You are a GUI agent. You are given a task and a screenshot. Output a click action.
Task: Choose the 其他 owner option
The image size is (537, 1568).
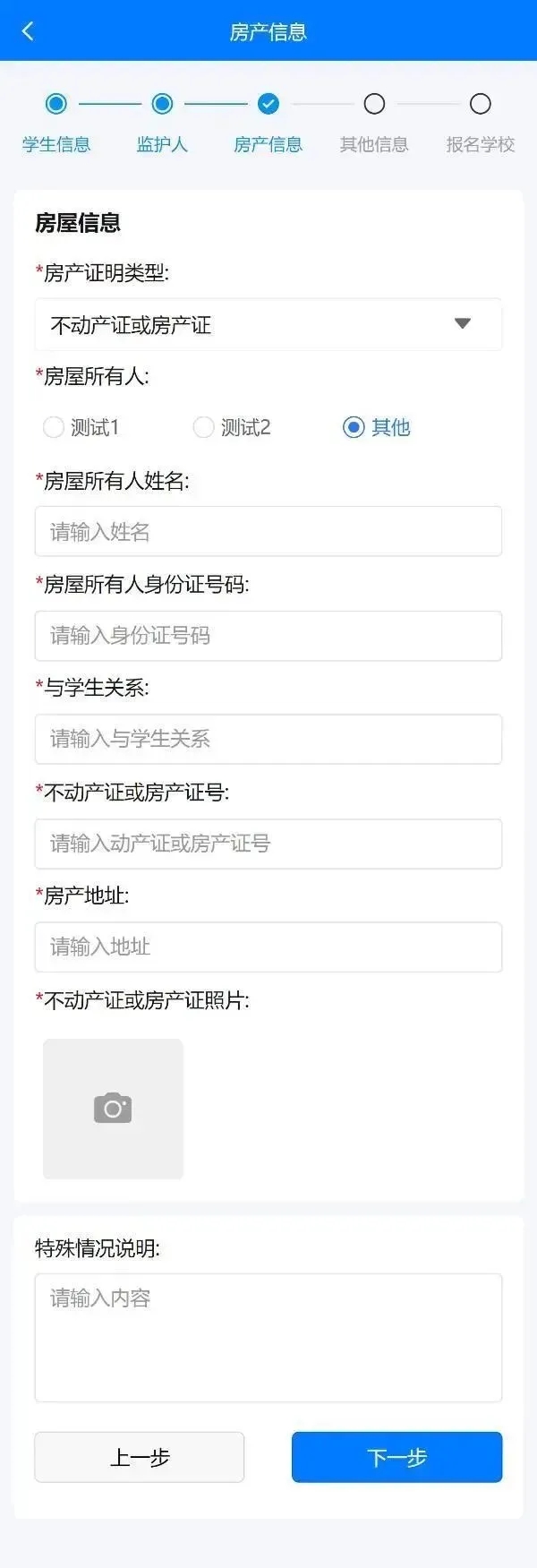(x=354, y=427)
